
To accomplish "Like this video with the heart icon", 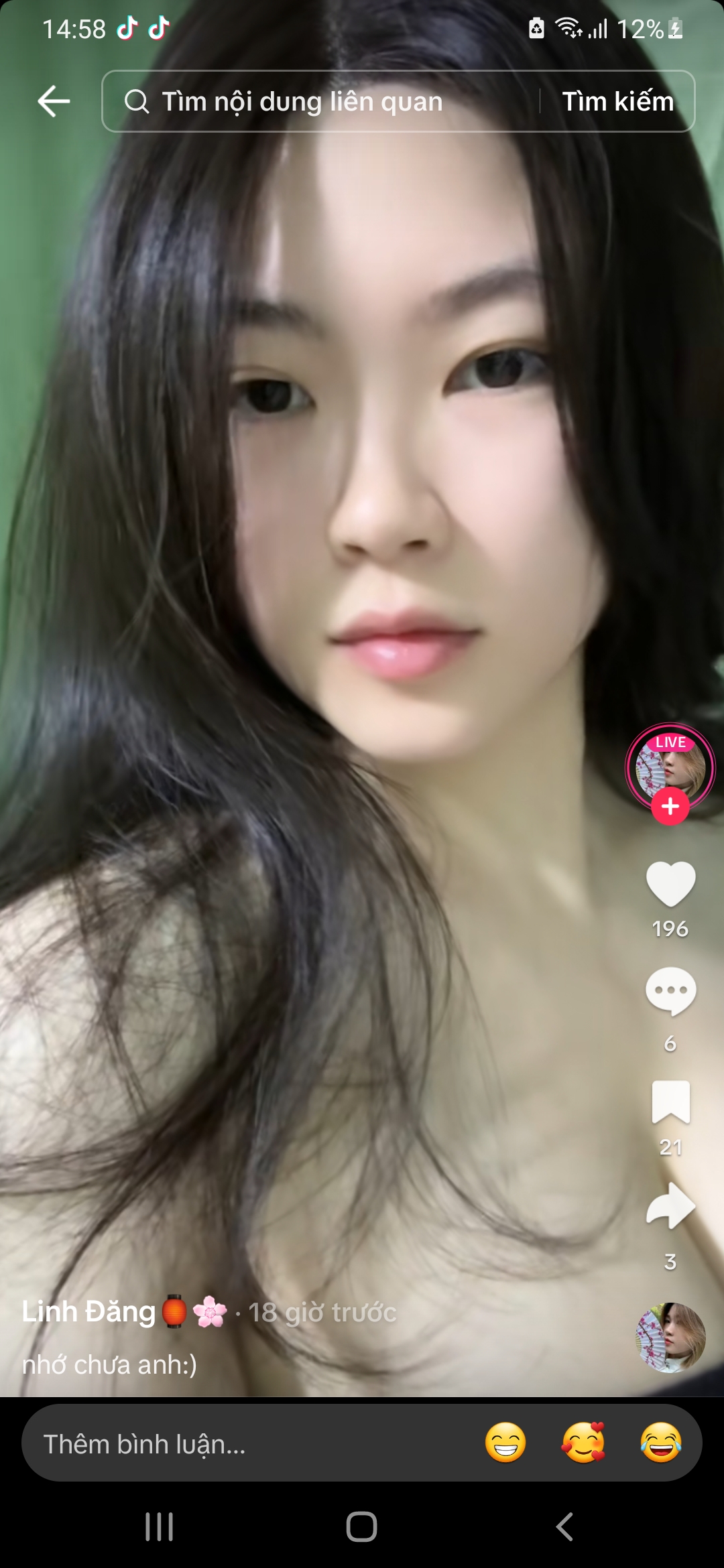I will click(670, 885).
